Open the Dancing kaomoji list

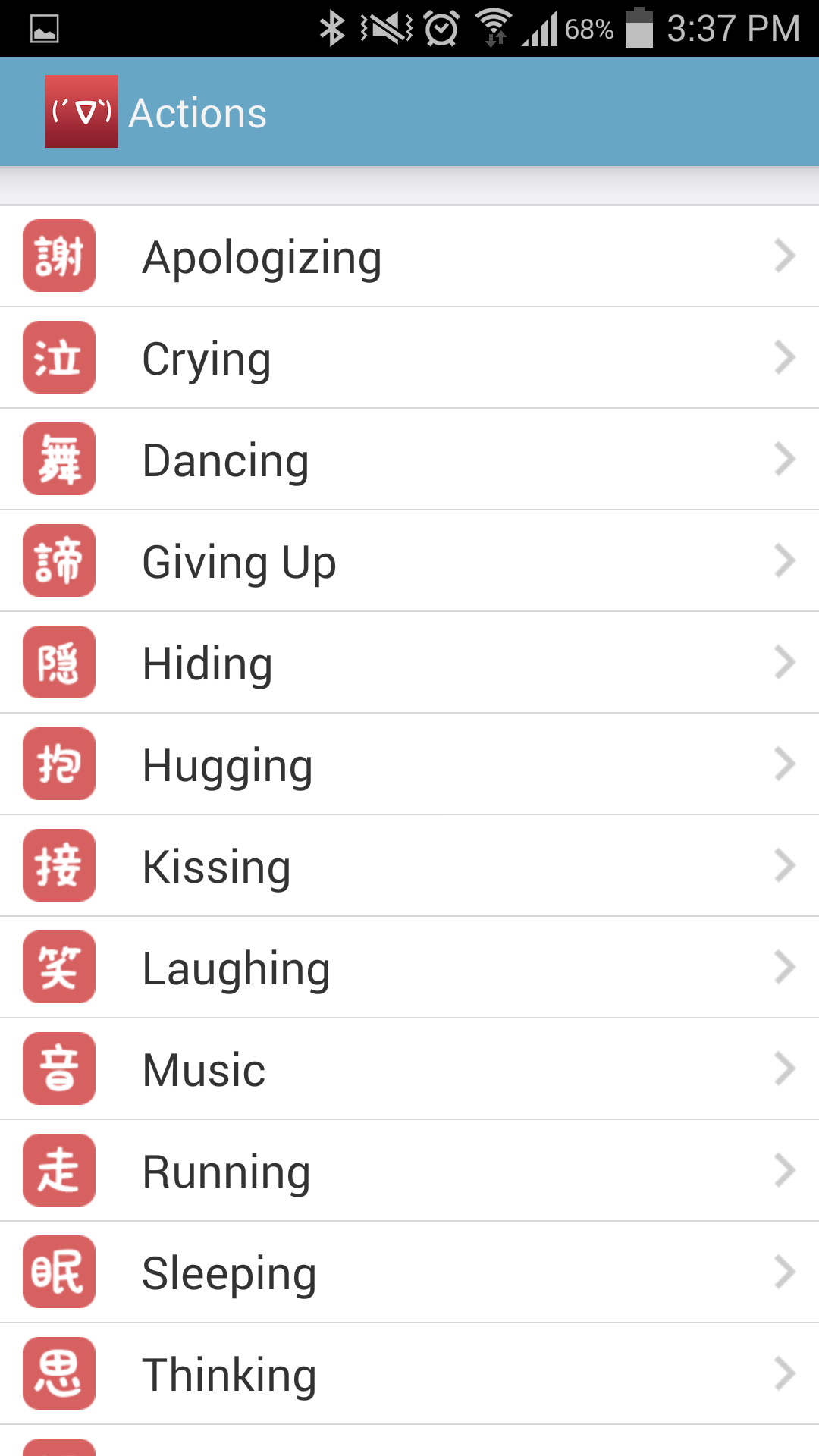pos(409,459)
